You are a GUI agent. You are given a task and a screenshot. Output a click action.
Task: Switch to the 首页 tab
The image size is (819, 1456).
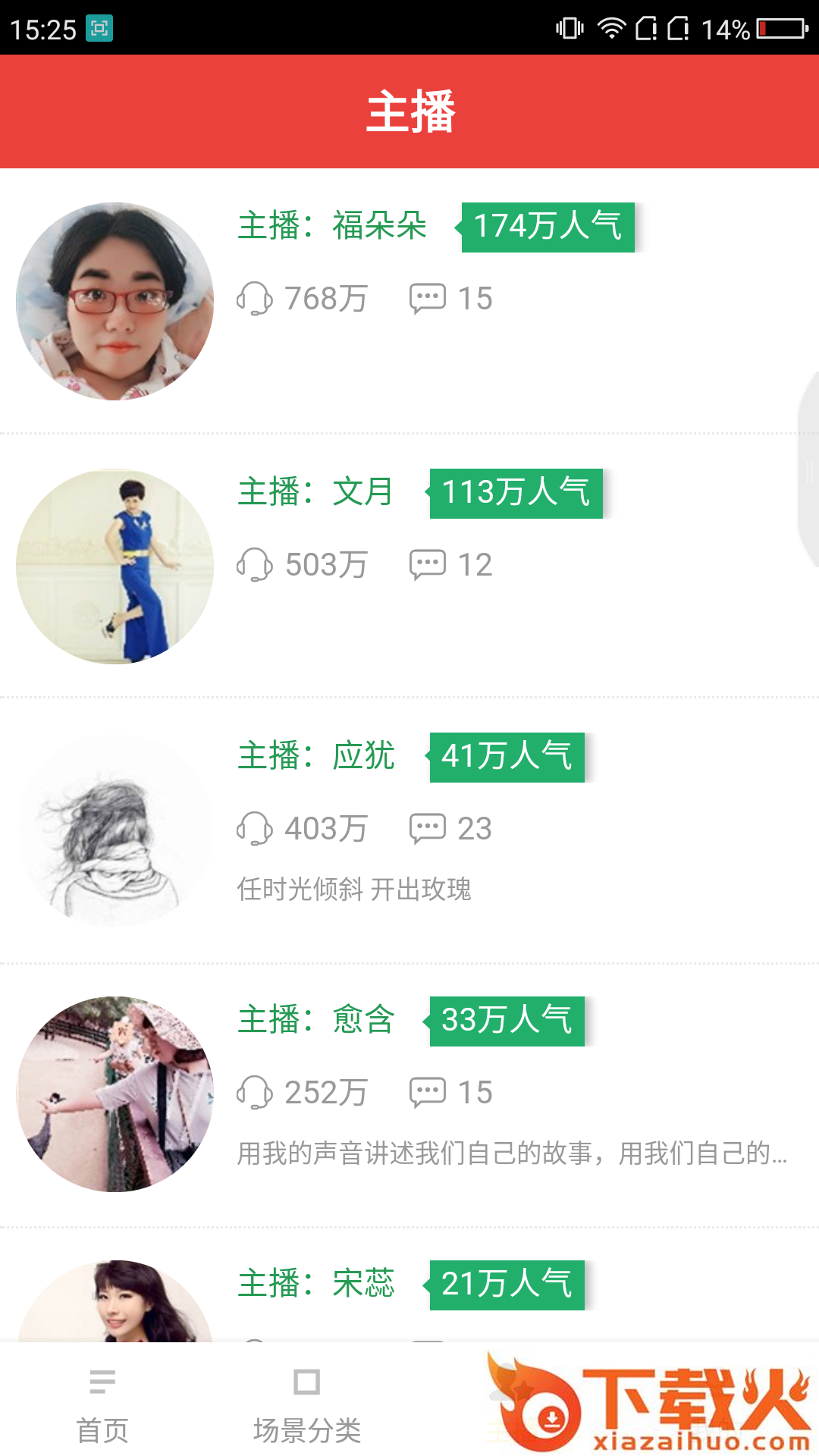point(102,1404)
